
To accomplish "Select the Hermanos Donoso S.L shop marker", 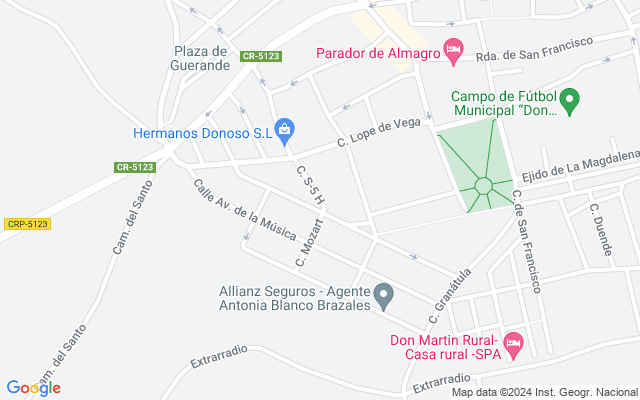I will pos(284,129).
